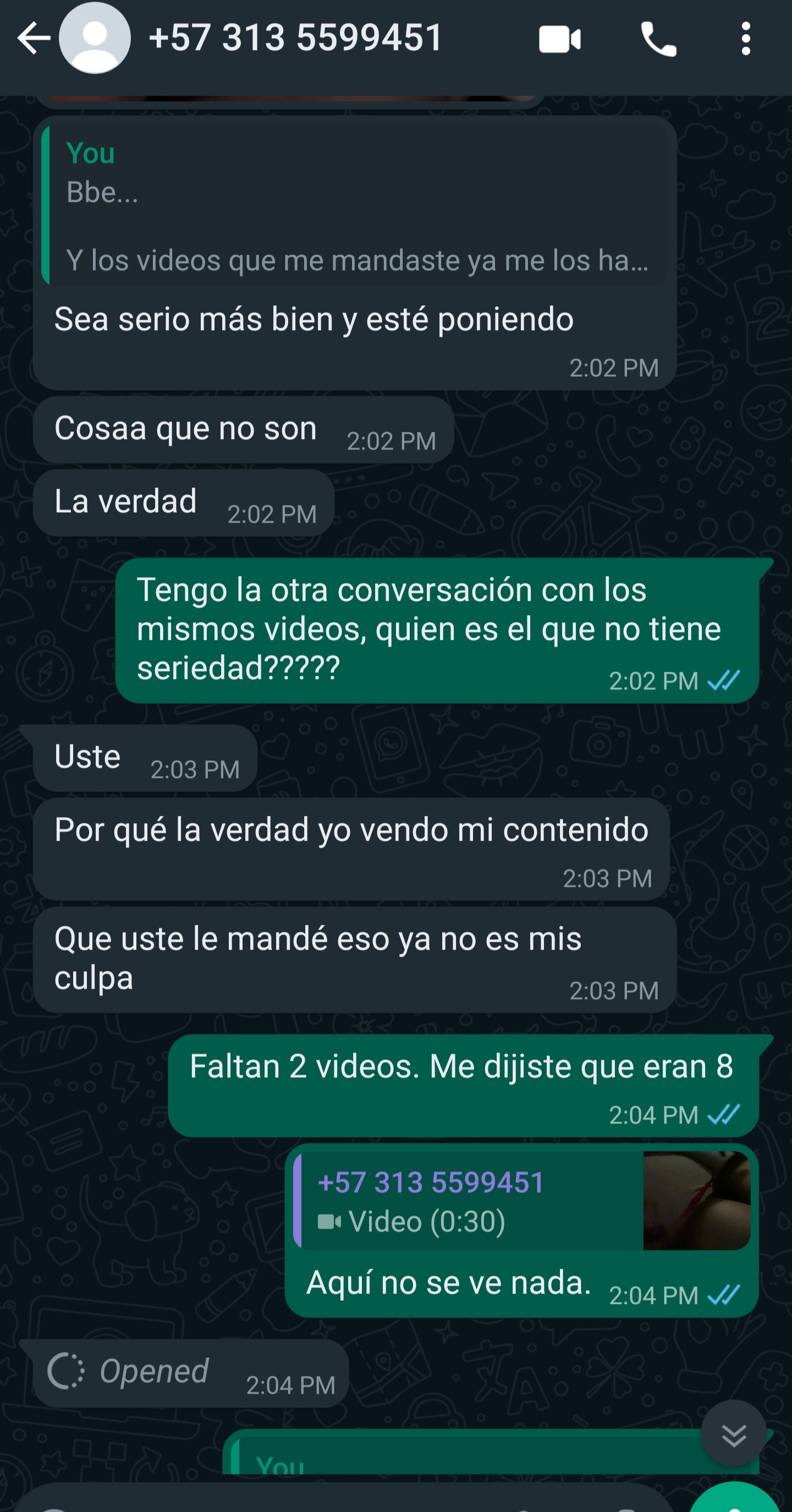Start a voice call
The width and height of the screenshot is (792, 1512).
coord(658,39)
